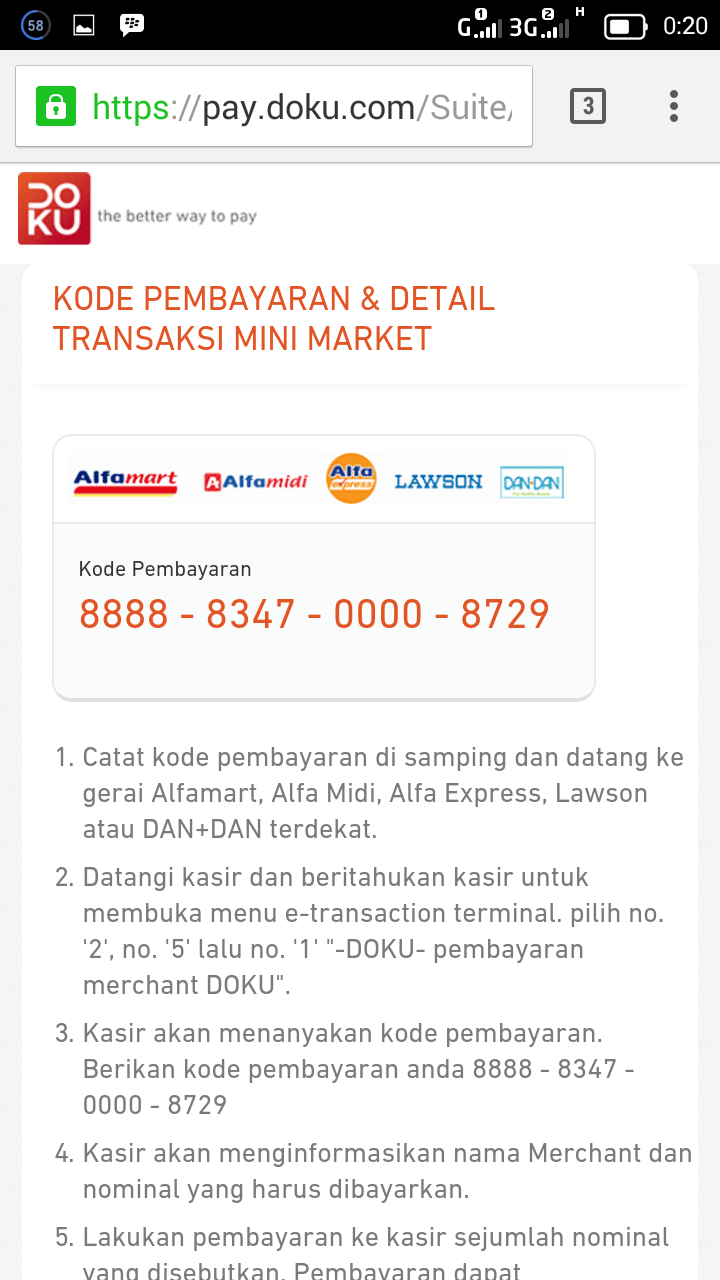Viewport: 720px width, 1280px height.
Task: Tap the browser address bar
Action: (x=300, y=107)
